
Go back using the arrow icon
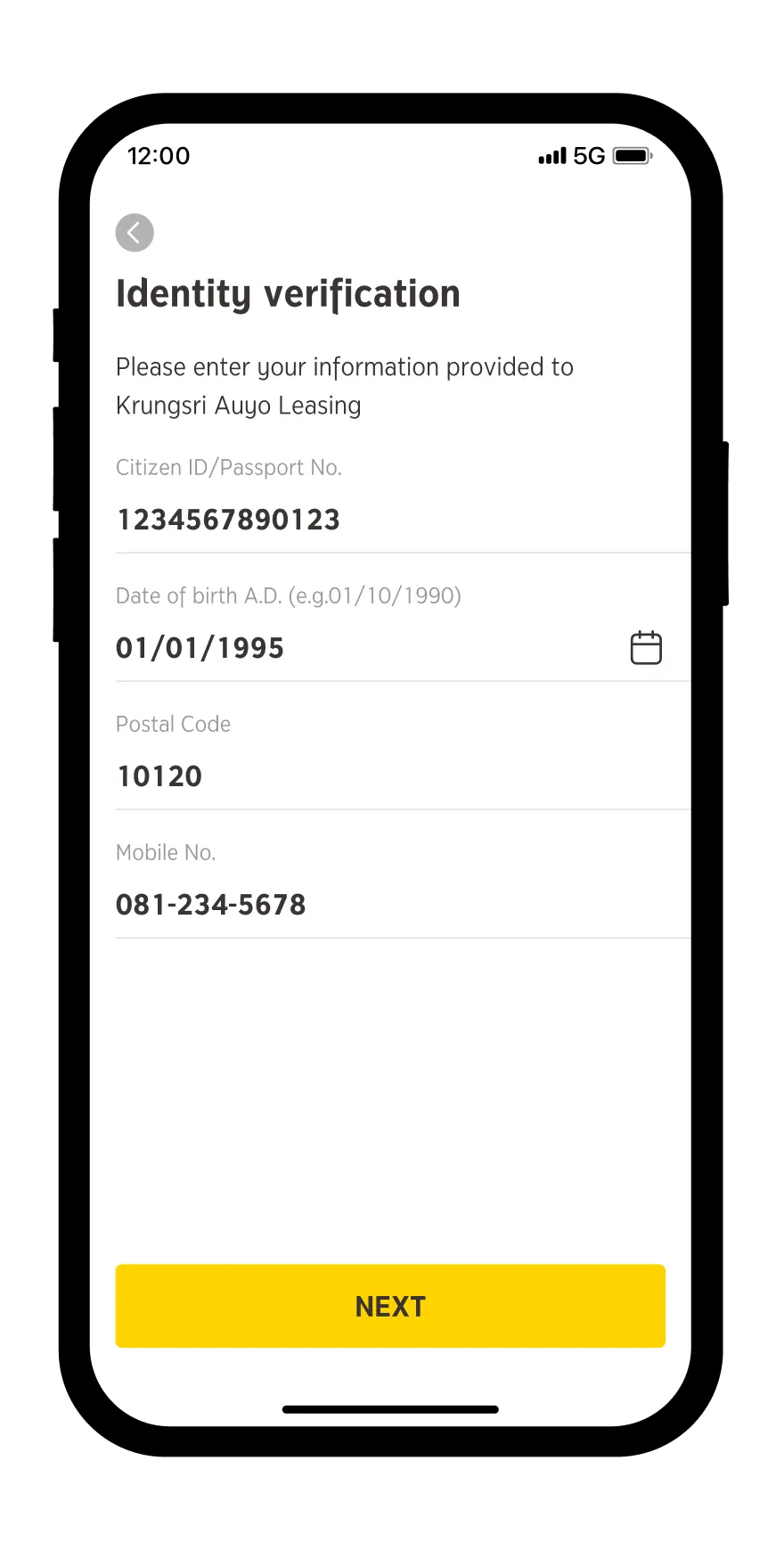(x=135, y=233)
